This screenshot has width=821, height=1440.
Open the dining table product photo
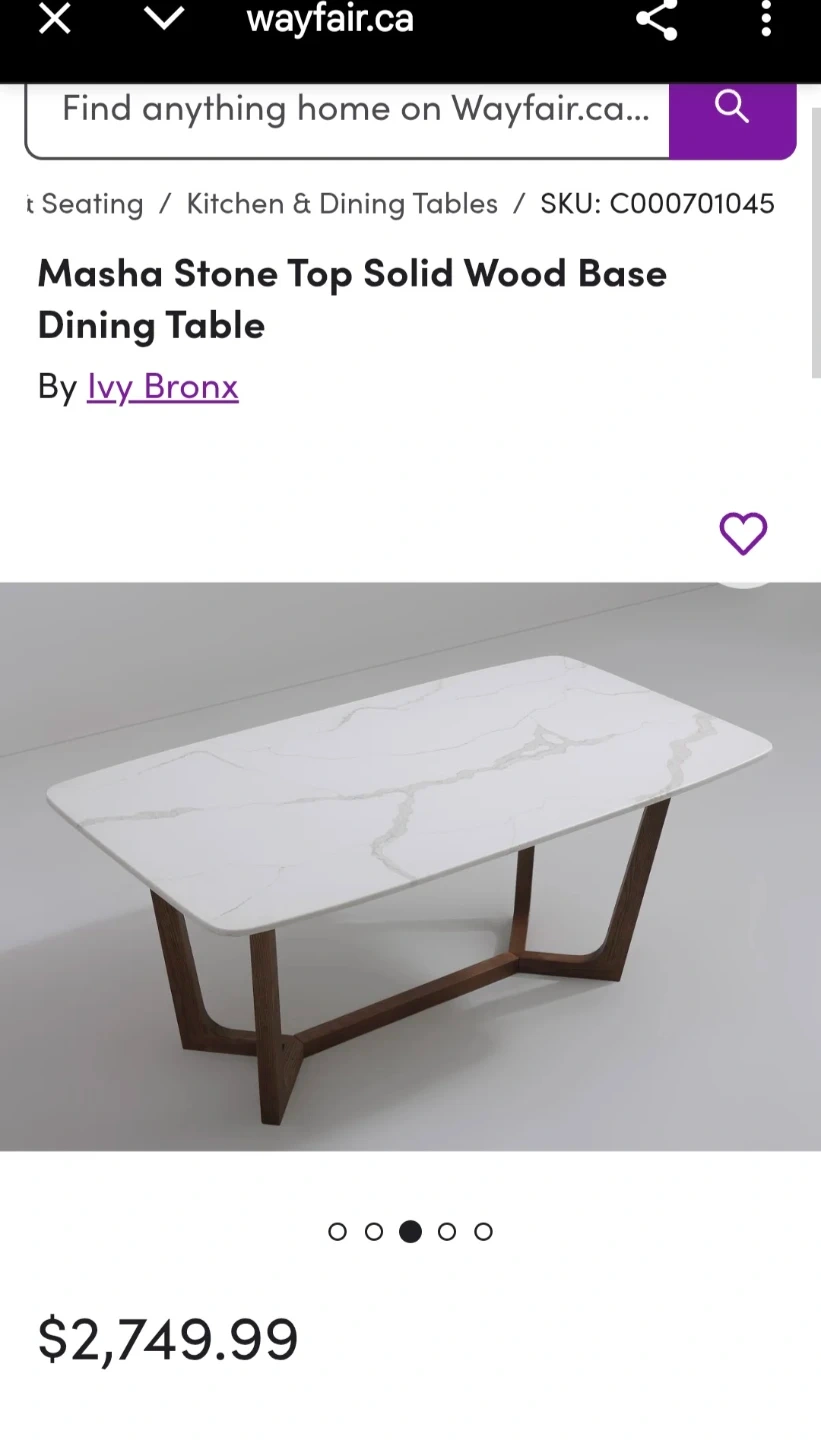pos(410,866)
